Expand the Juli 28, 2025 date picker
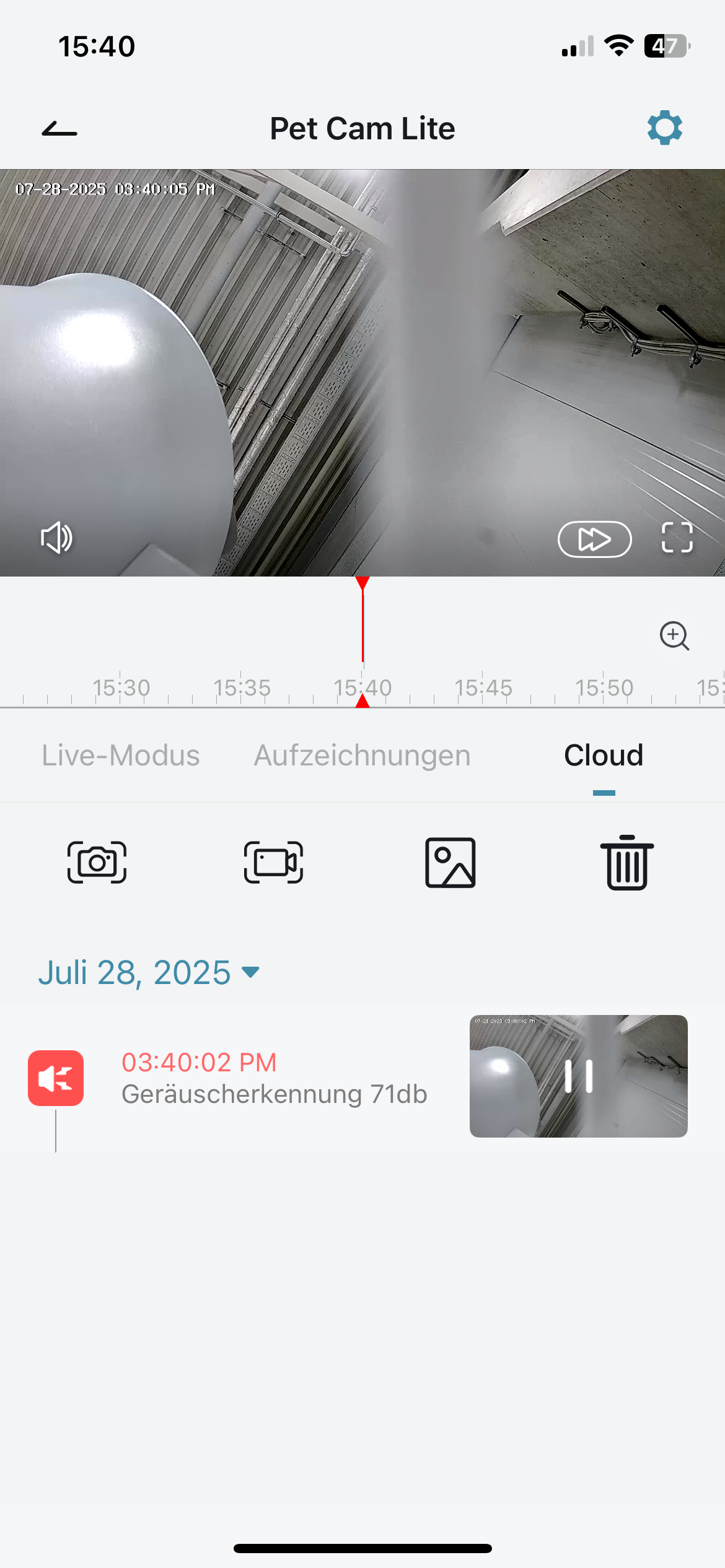Viewport: 725px width, 1568px height. click(x=149, y=972)
